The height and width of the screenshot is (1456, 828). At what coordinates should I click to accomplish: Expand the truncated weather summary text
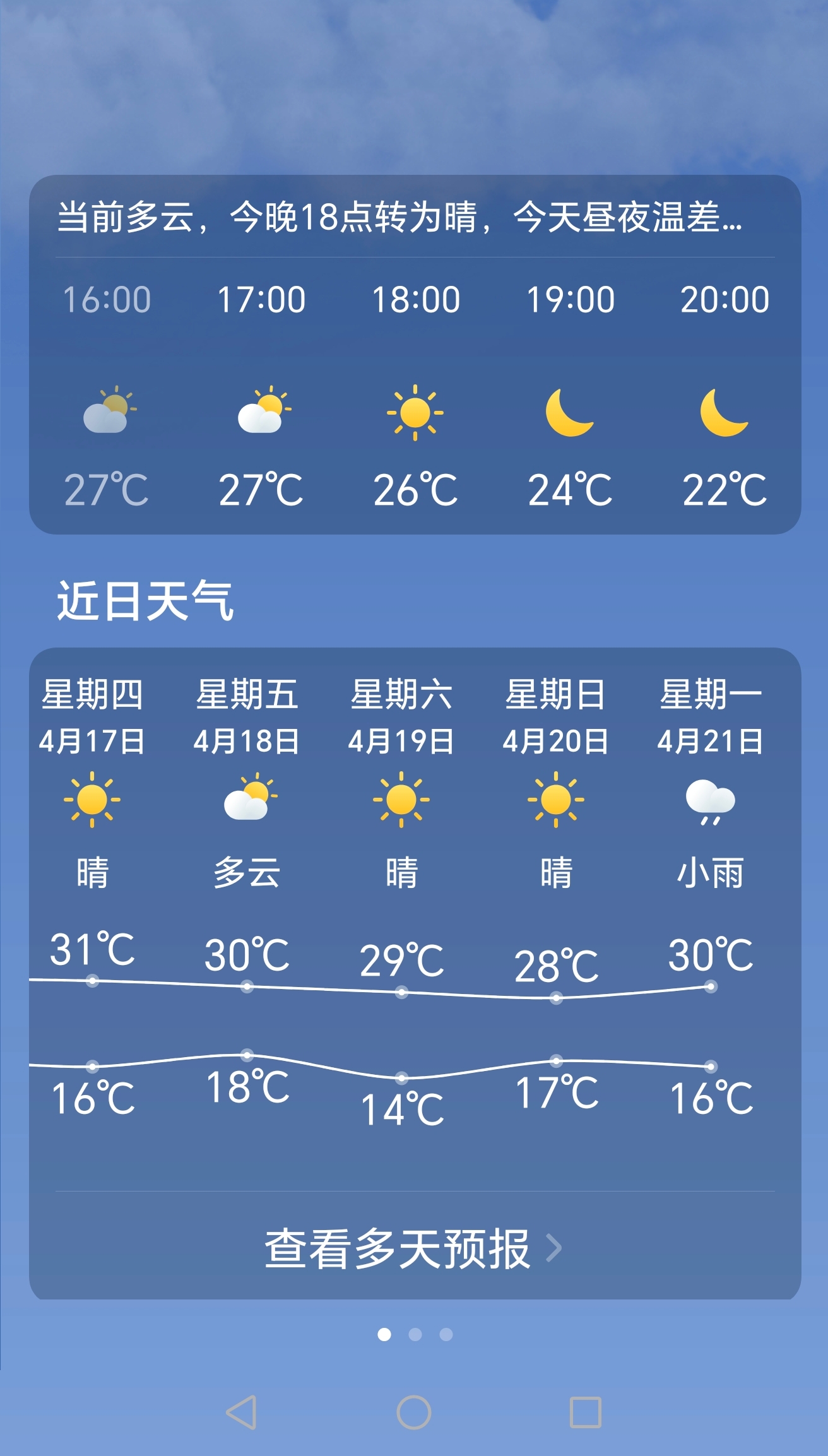400,217
